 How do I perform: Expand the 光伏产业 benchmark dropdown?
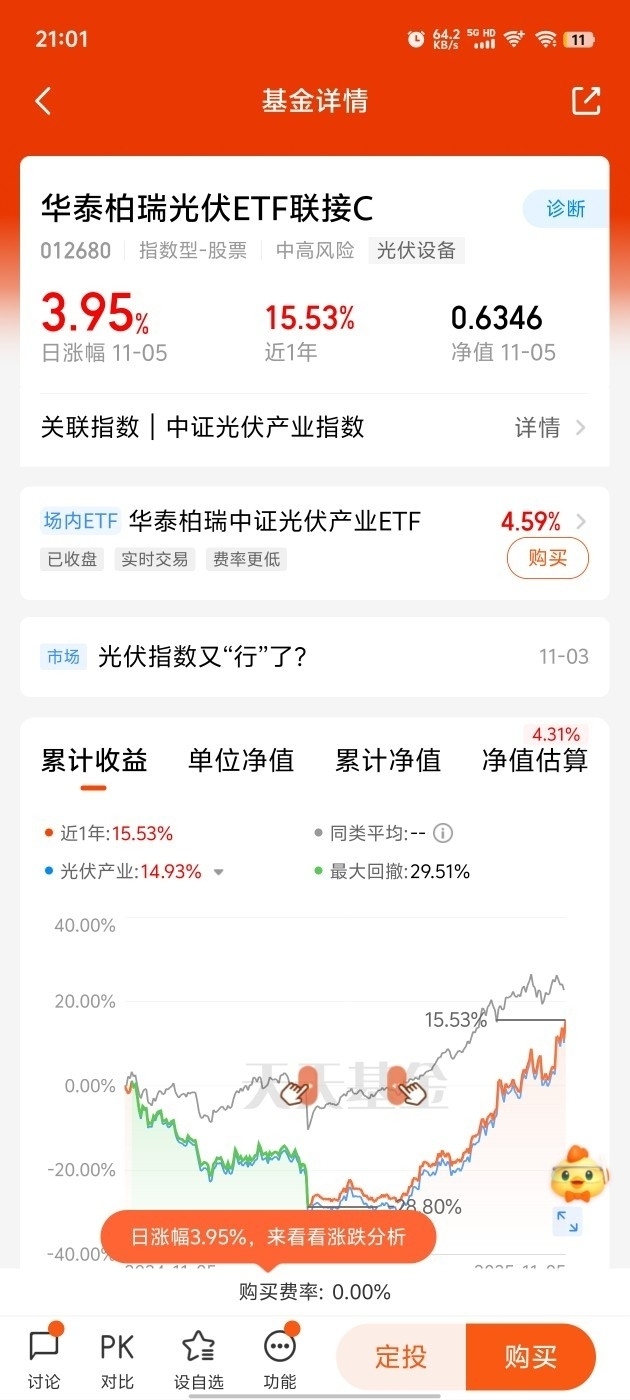tap(219, 872)
